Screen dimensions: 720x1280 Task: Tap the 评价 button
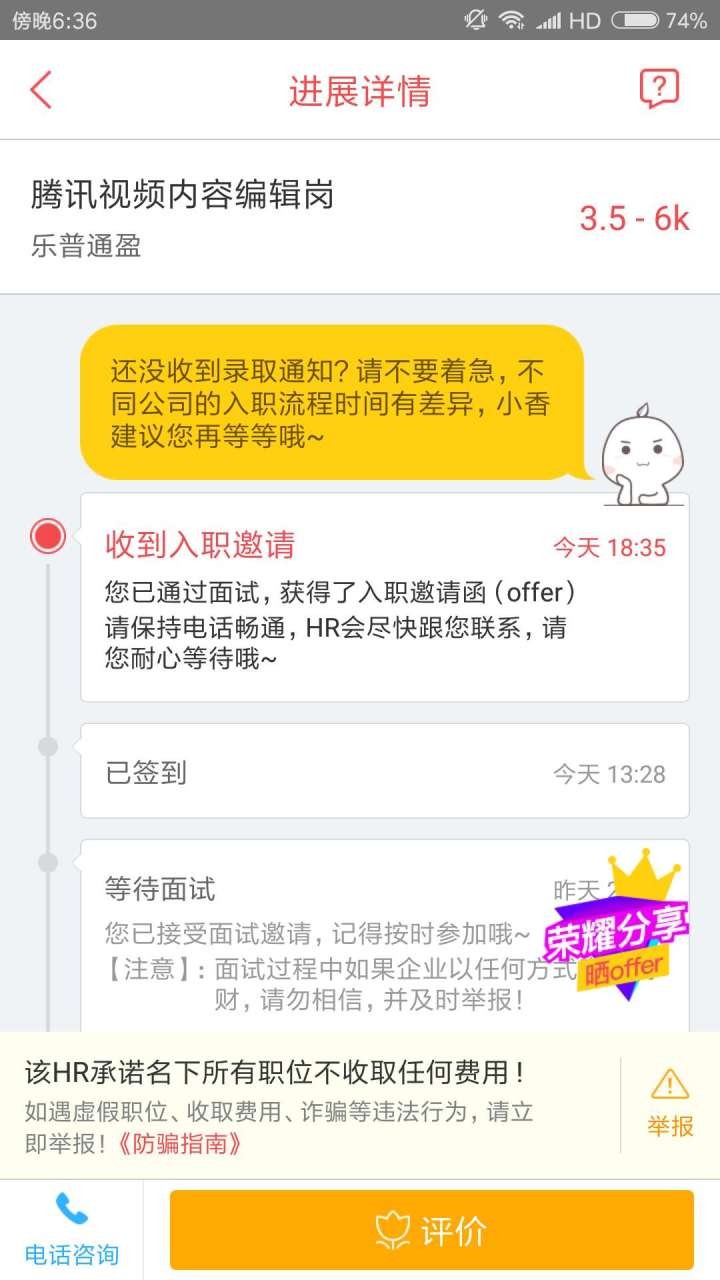coord(431,1230)
